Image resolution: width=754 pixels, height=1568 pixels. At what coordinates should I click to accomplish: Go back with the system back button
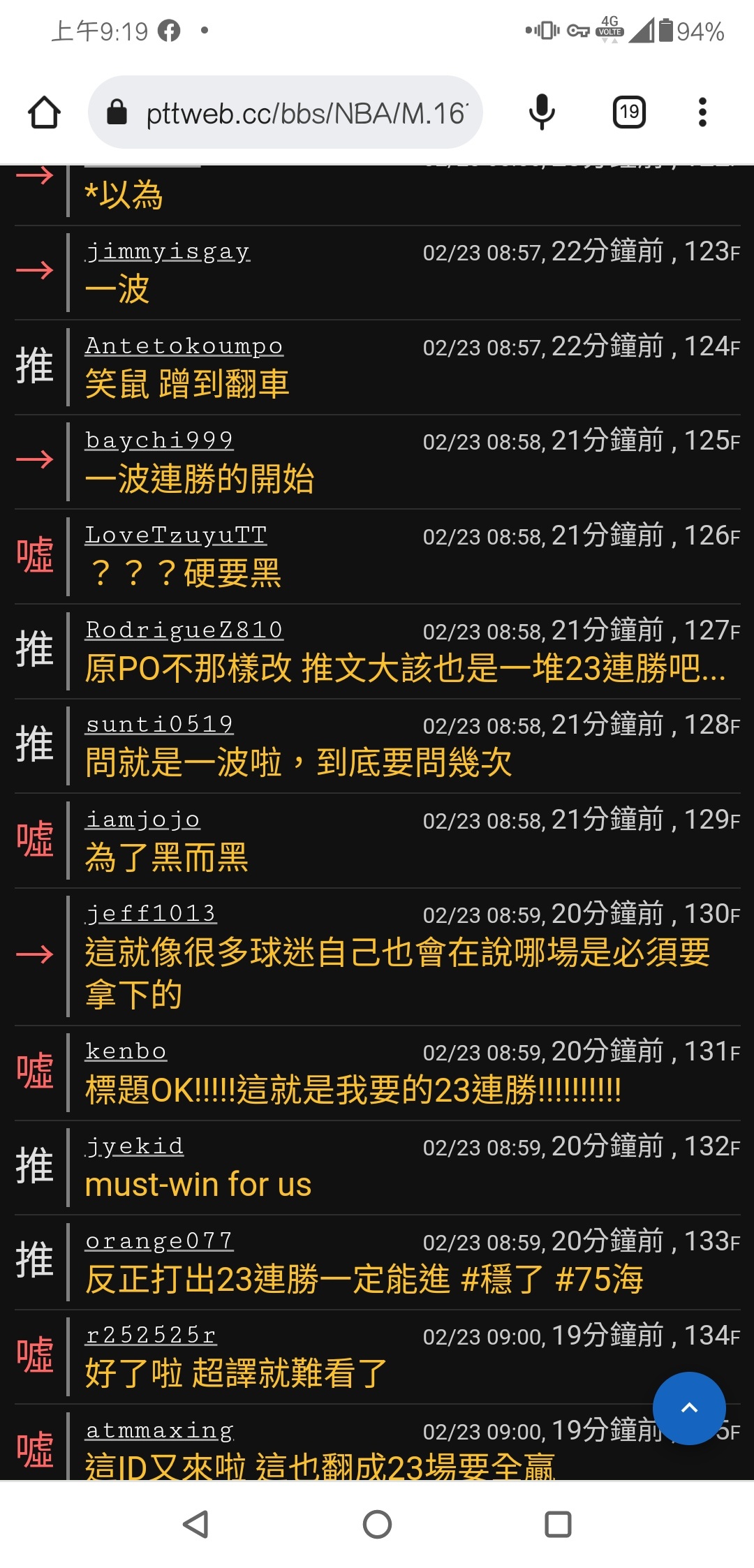point(195,1524)
